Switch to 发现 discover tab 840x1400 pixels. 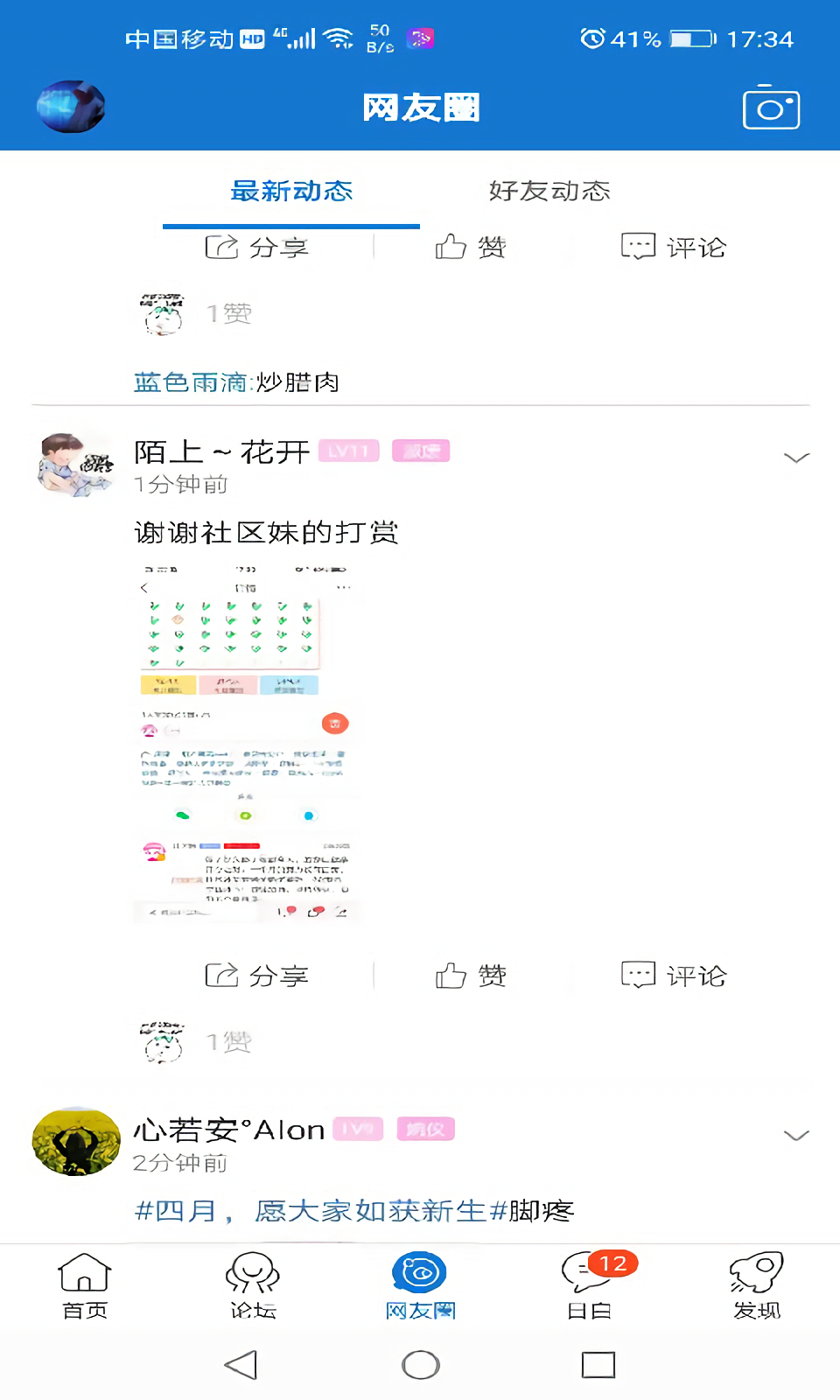pyautogui.click(x=757, y=1284)
